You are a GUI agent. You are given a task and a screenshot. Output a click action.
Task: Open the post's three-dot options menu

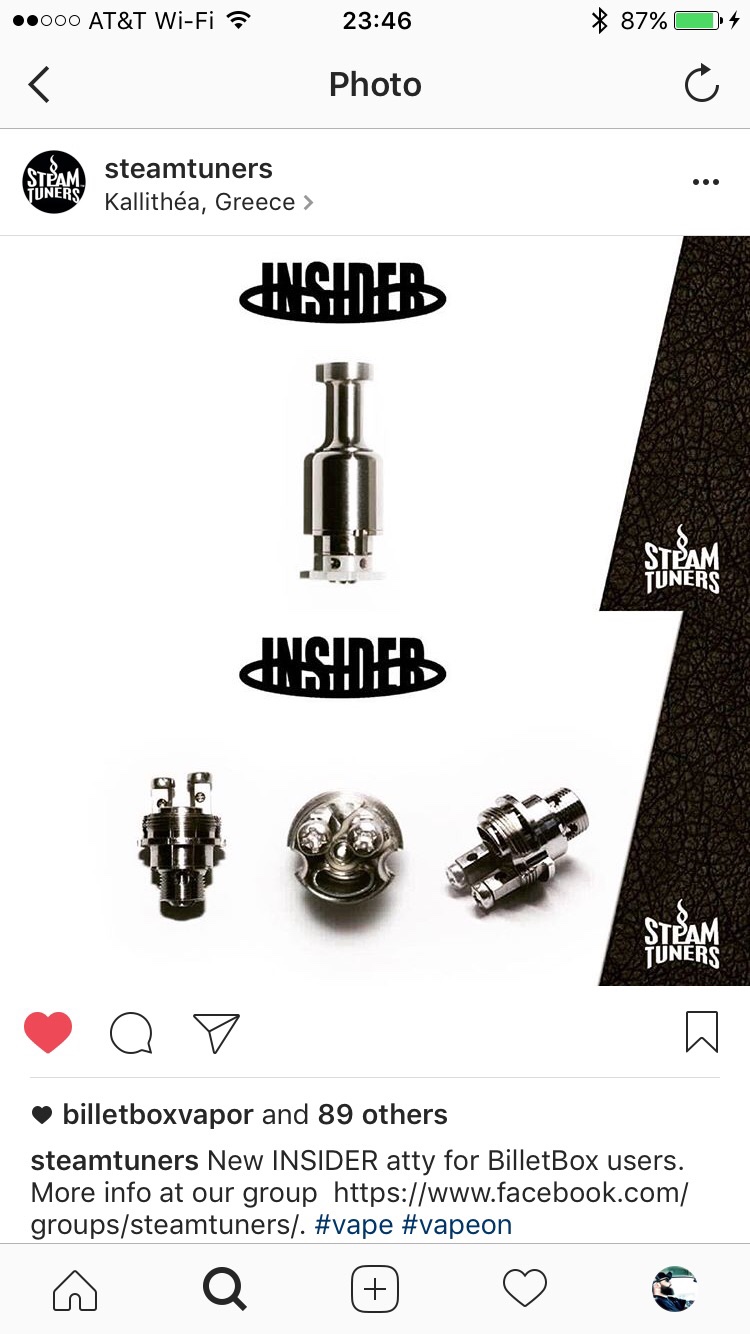tap(705, 182)
